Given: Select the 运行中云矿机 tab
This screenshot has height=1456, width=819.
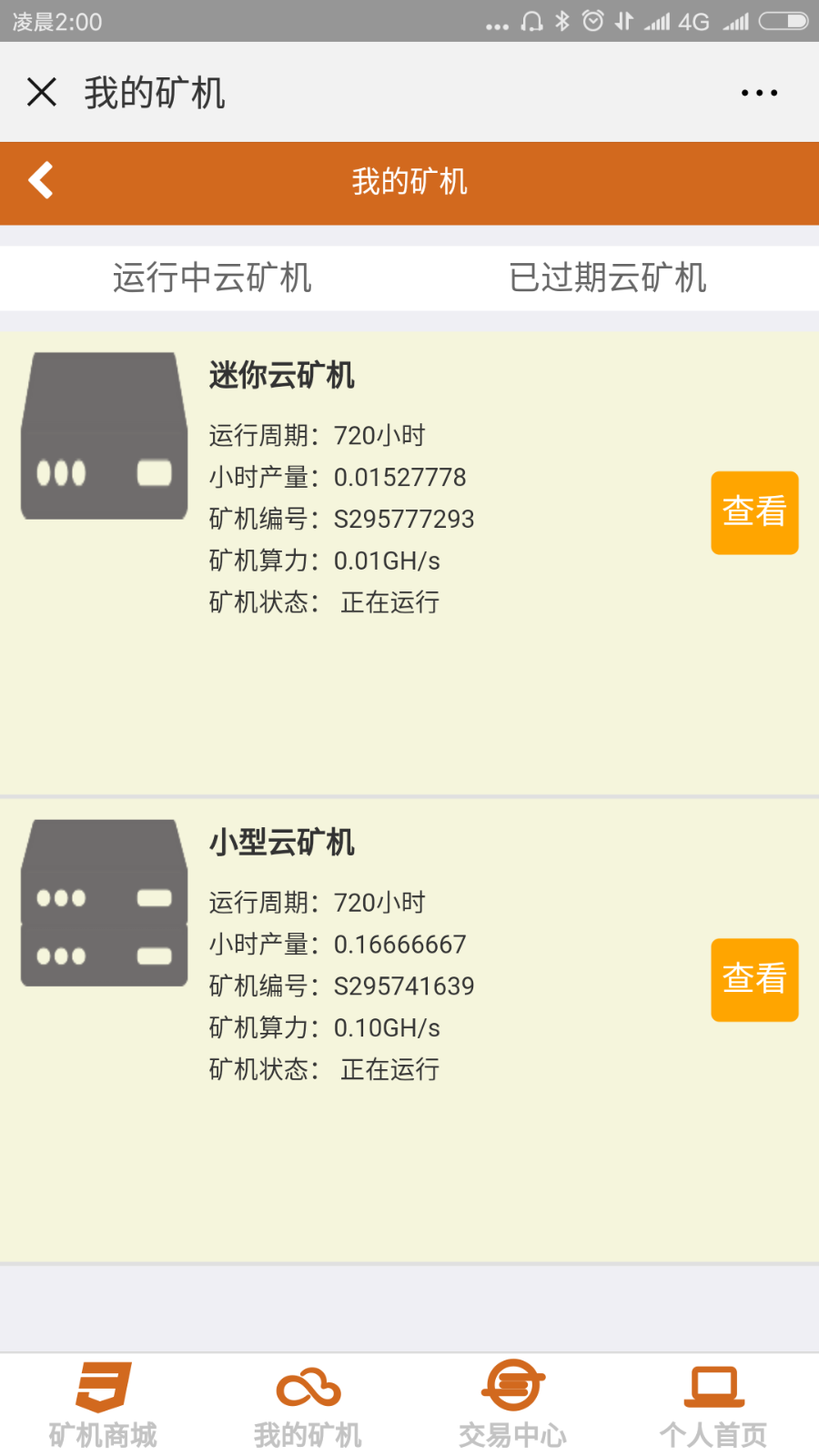Looking at the screenshot, I should coord(211,279).
